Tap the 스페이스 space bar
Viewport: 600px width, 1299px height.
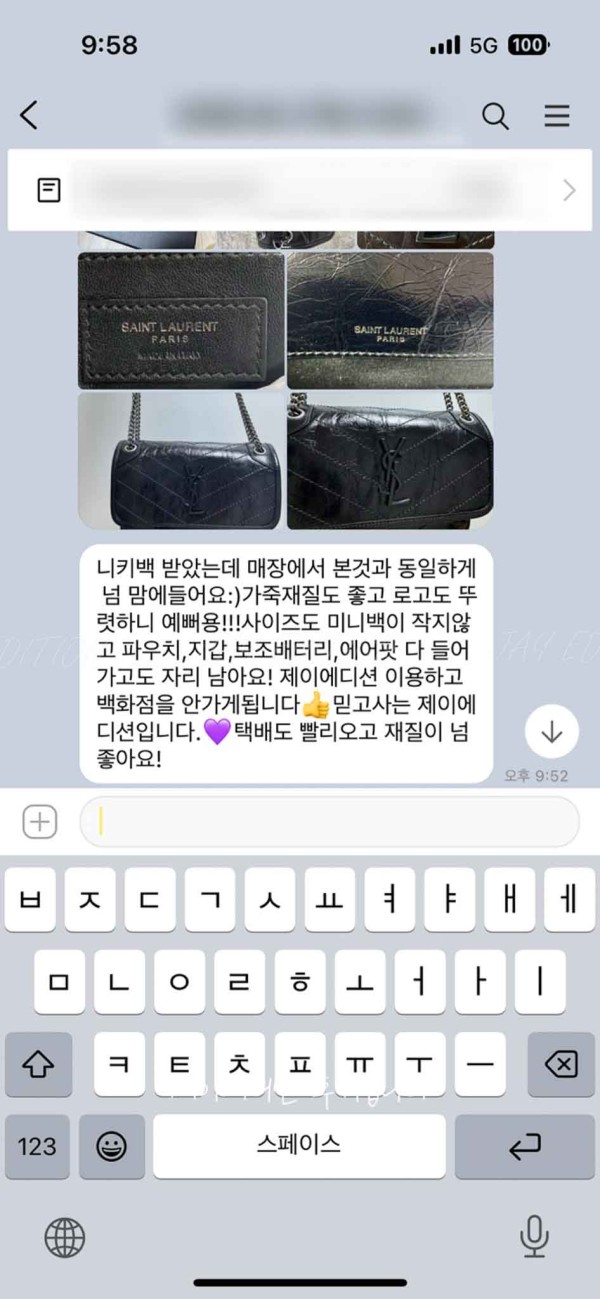pyautogui.click(x=300, y=1146)
